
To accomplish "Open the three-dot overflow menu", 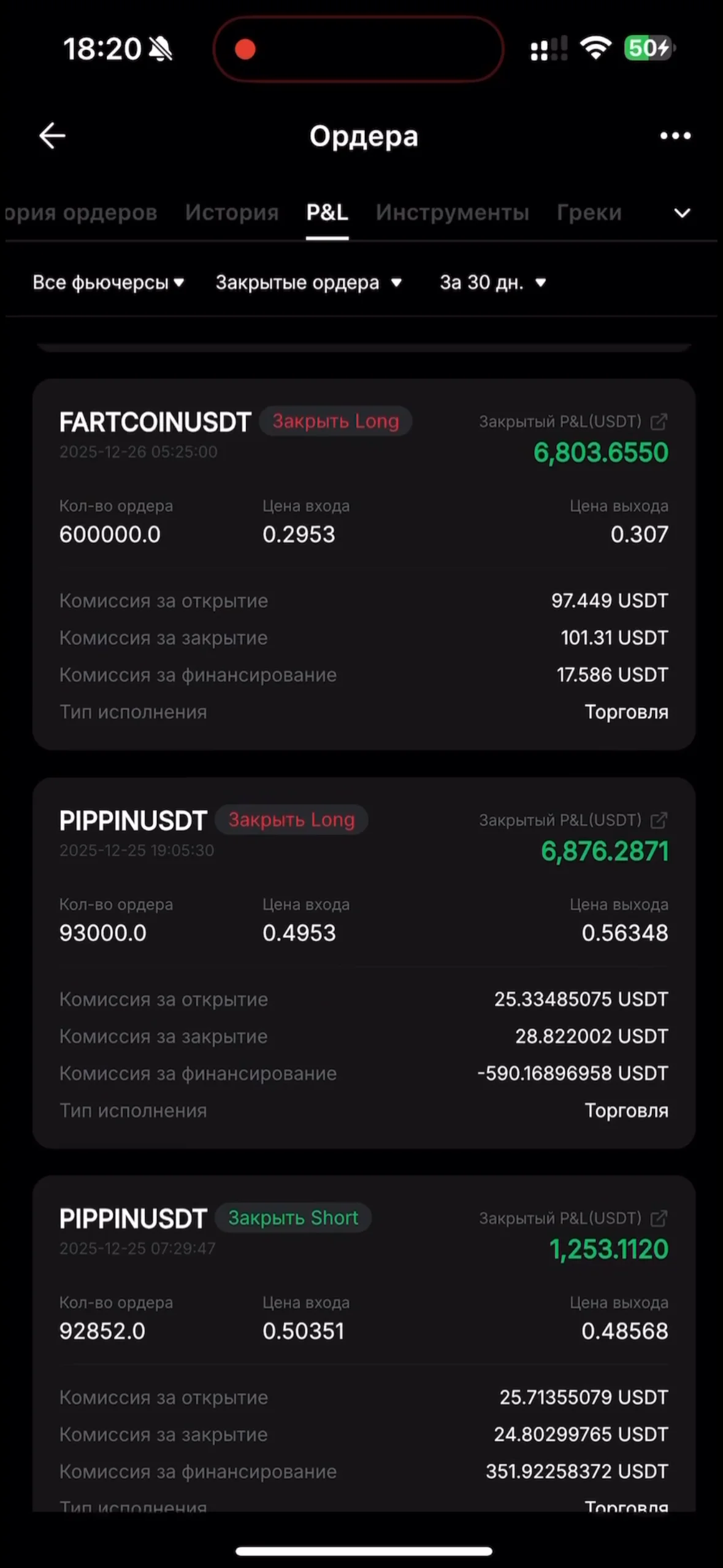I will click(675, 136).
